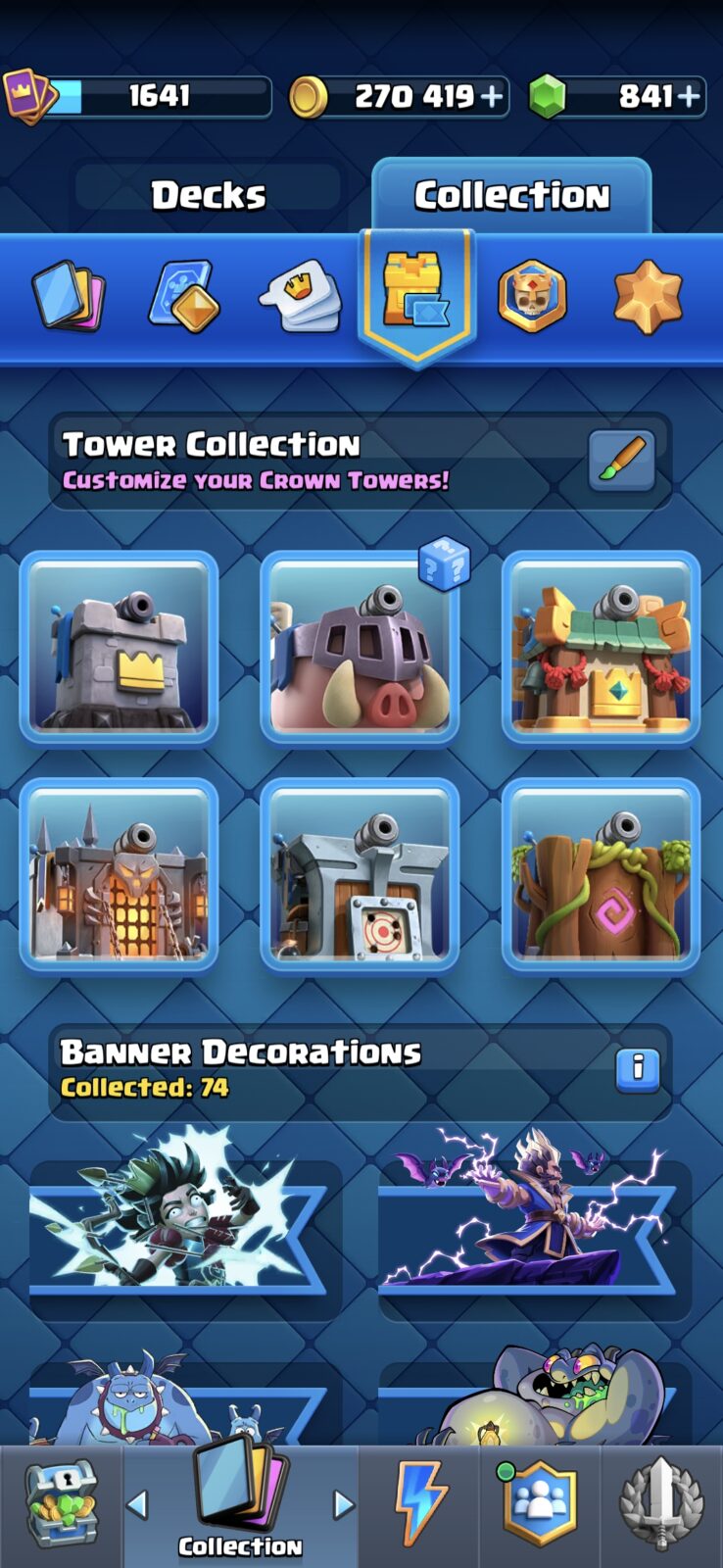Select the wooden tree tower skin

601,874
